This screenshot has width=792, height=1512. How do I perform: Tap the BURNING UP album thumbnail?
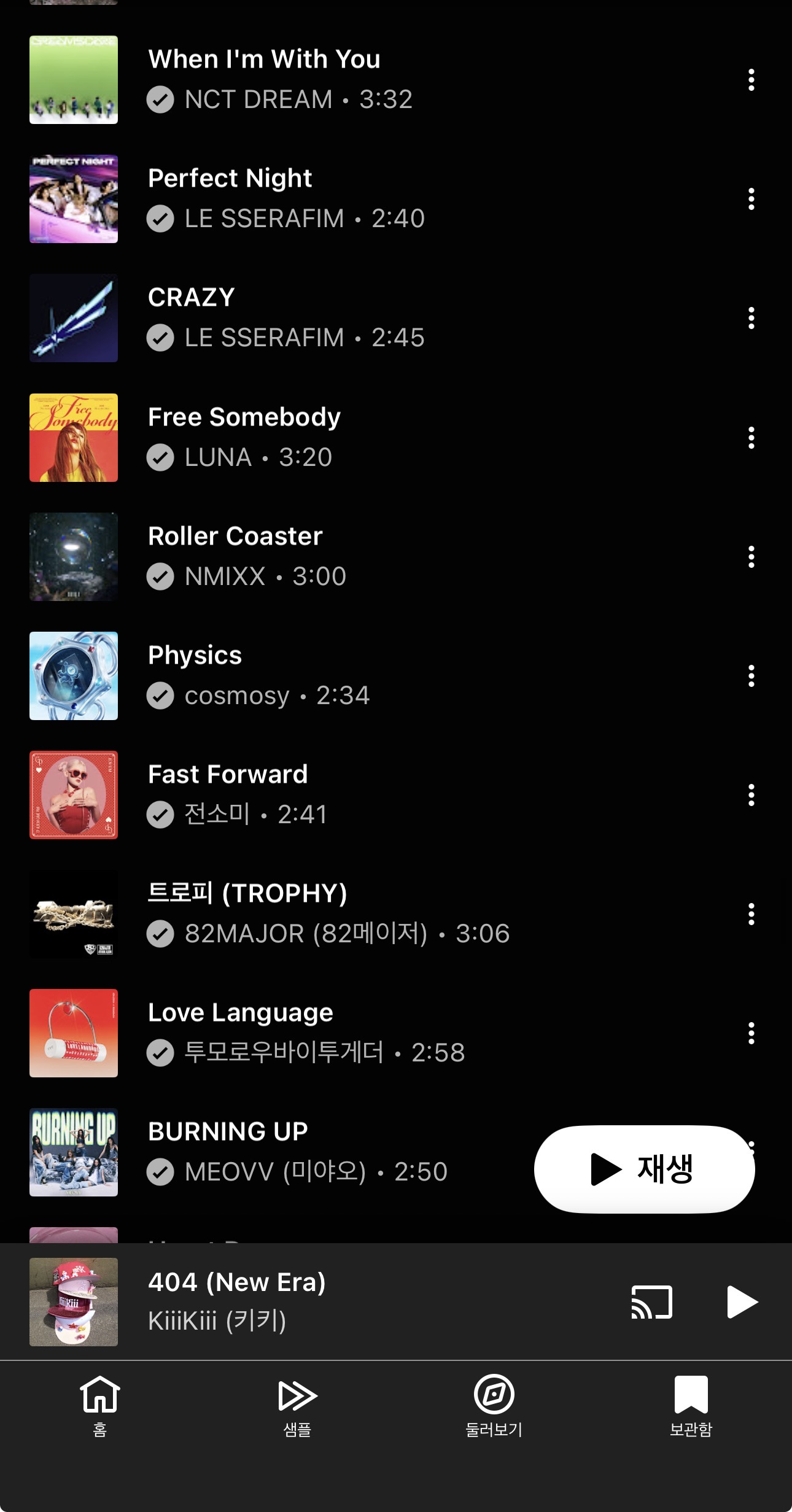pos(74,1151)
